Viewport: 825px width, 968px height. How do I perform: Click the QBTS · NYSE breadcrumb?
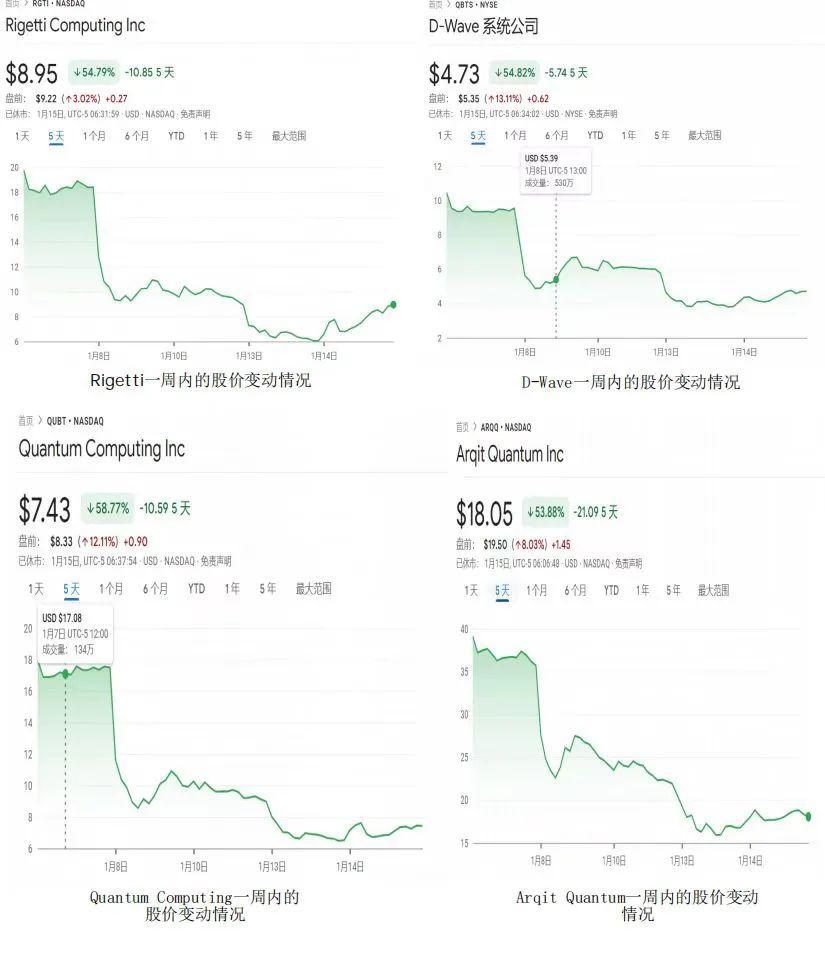(x=475, y=4)
